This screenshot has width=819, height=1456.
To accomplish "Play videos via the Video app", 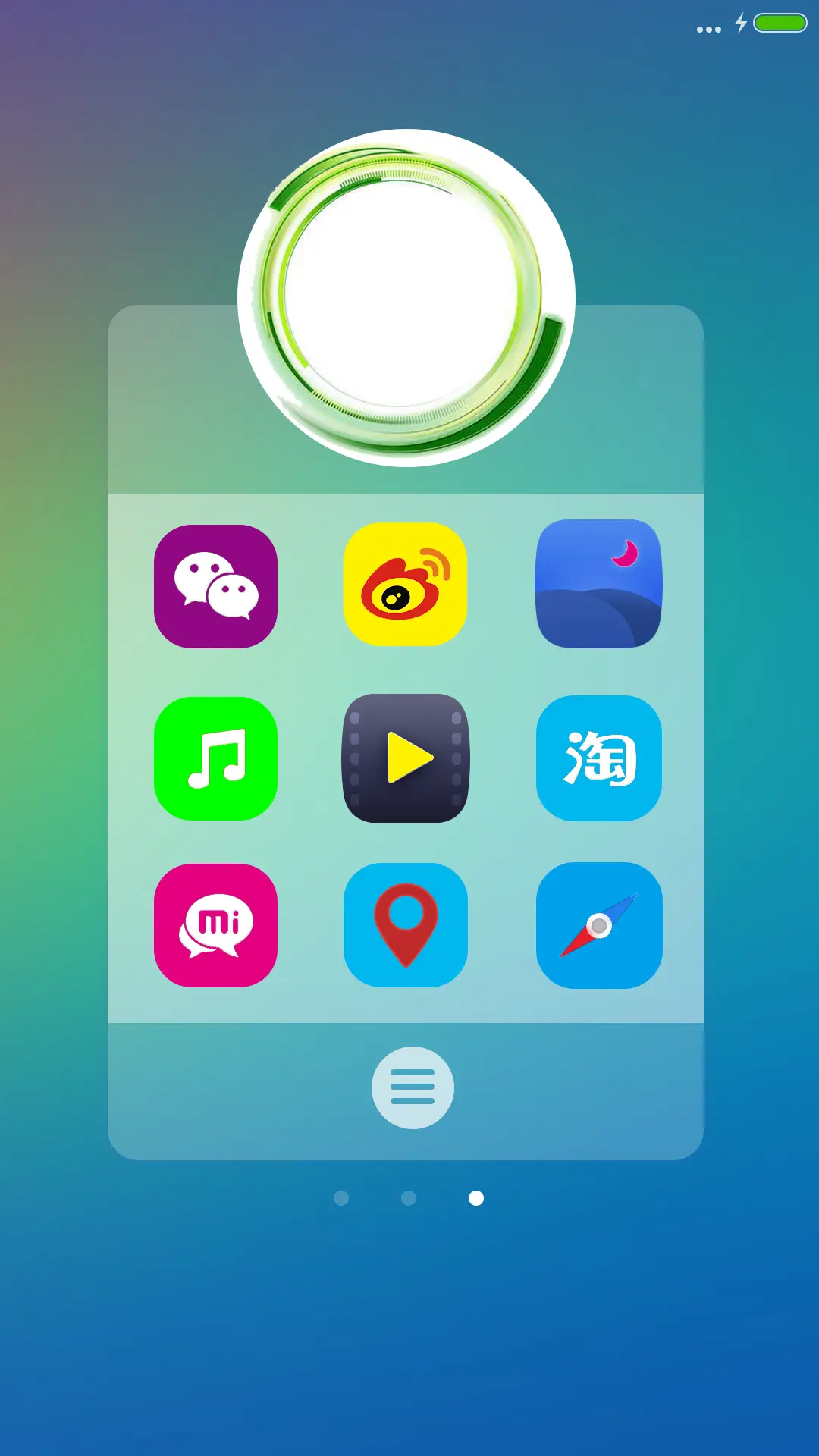I will pos(406,758).
